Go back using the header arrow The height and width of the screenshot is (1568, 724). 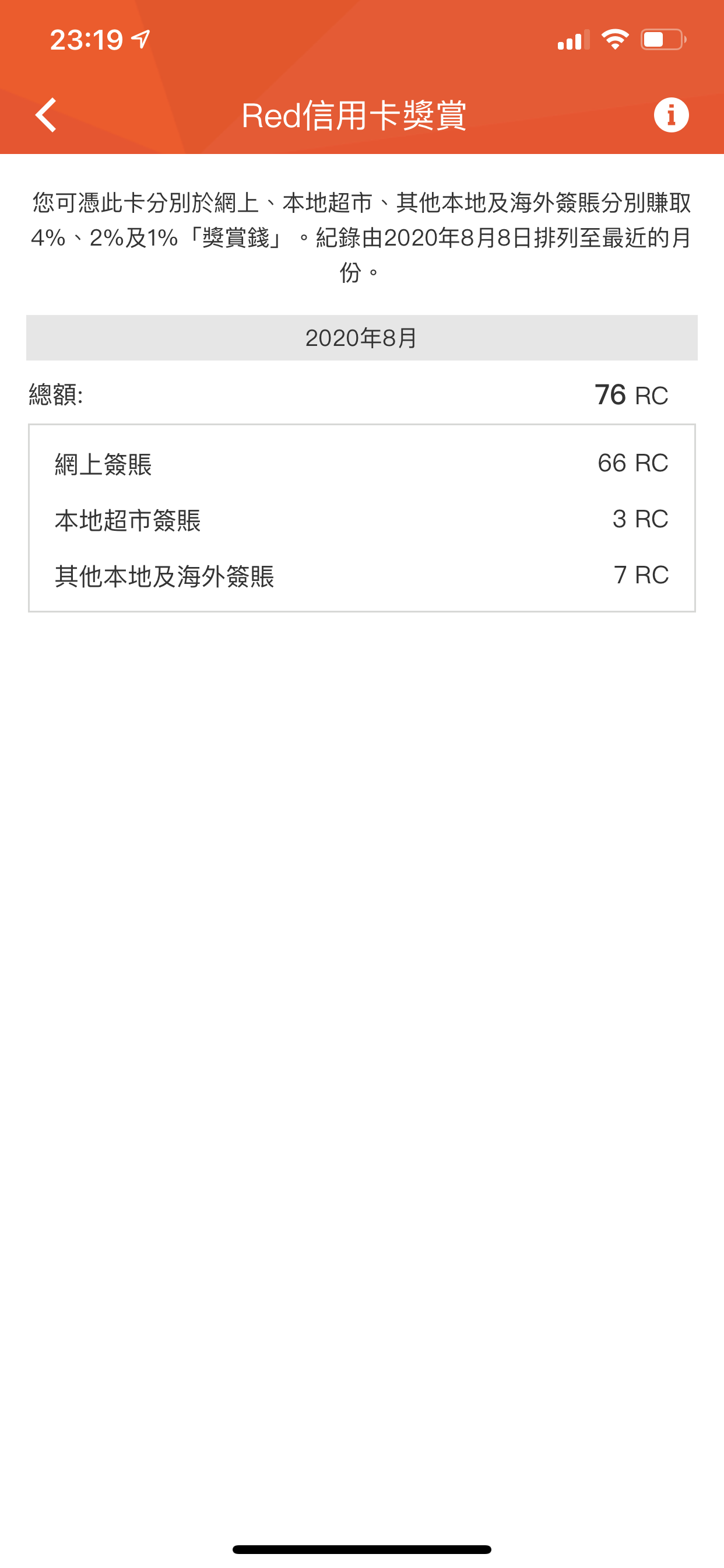pyautogui.click(x=46, y=114)
